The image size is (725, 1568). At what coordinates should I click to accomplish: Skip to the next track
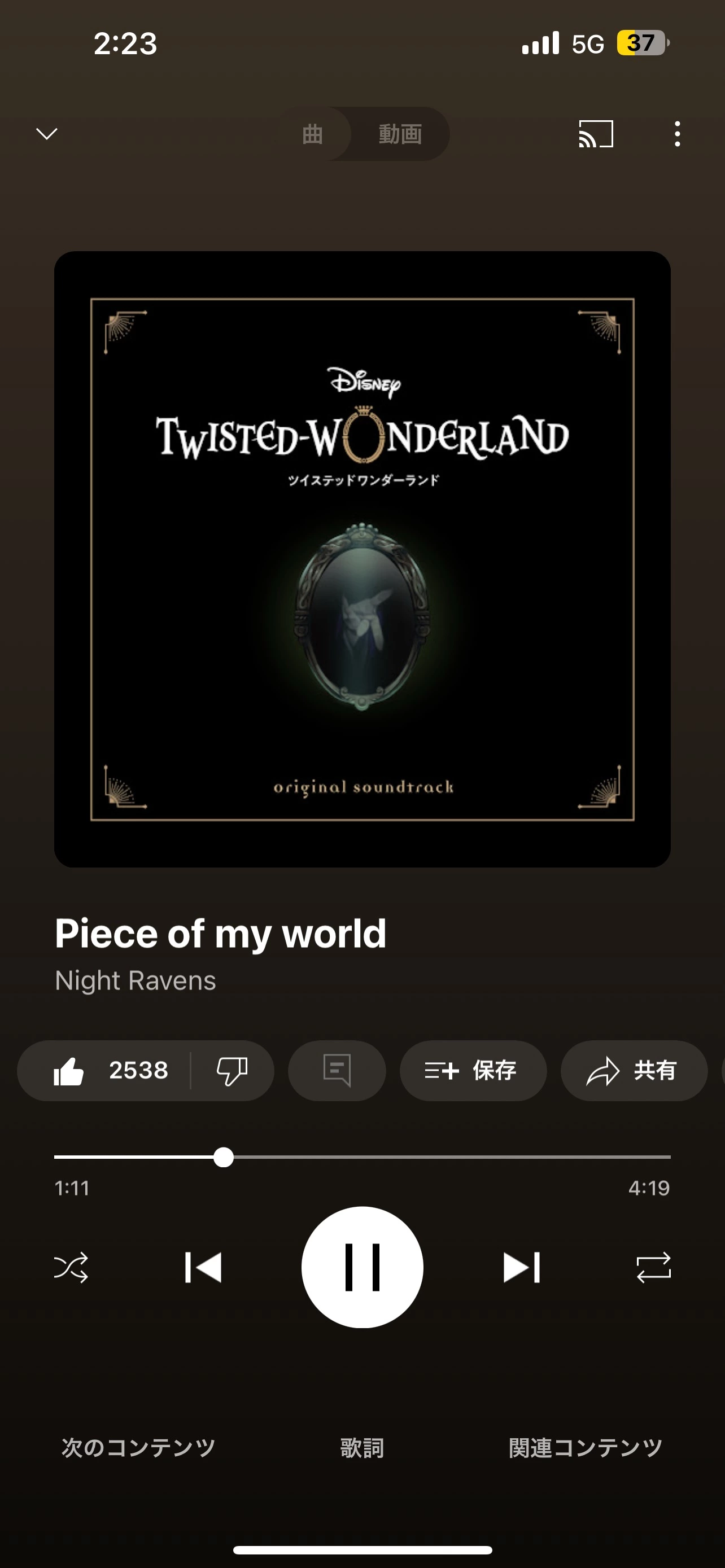[522, 1268]
